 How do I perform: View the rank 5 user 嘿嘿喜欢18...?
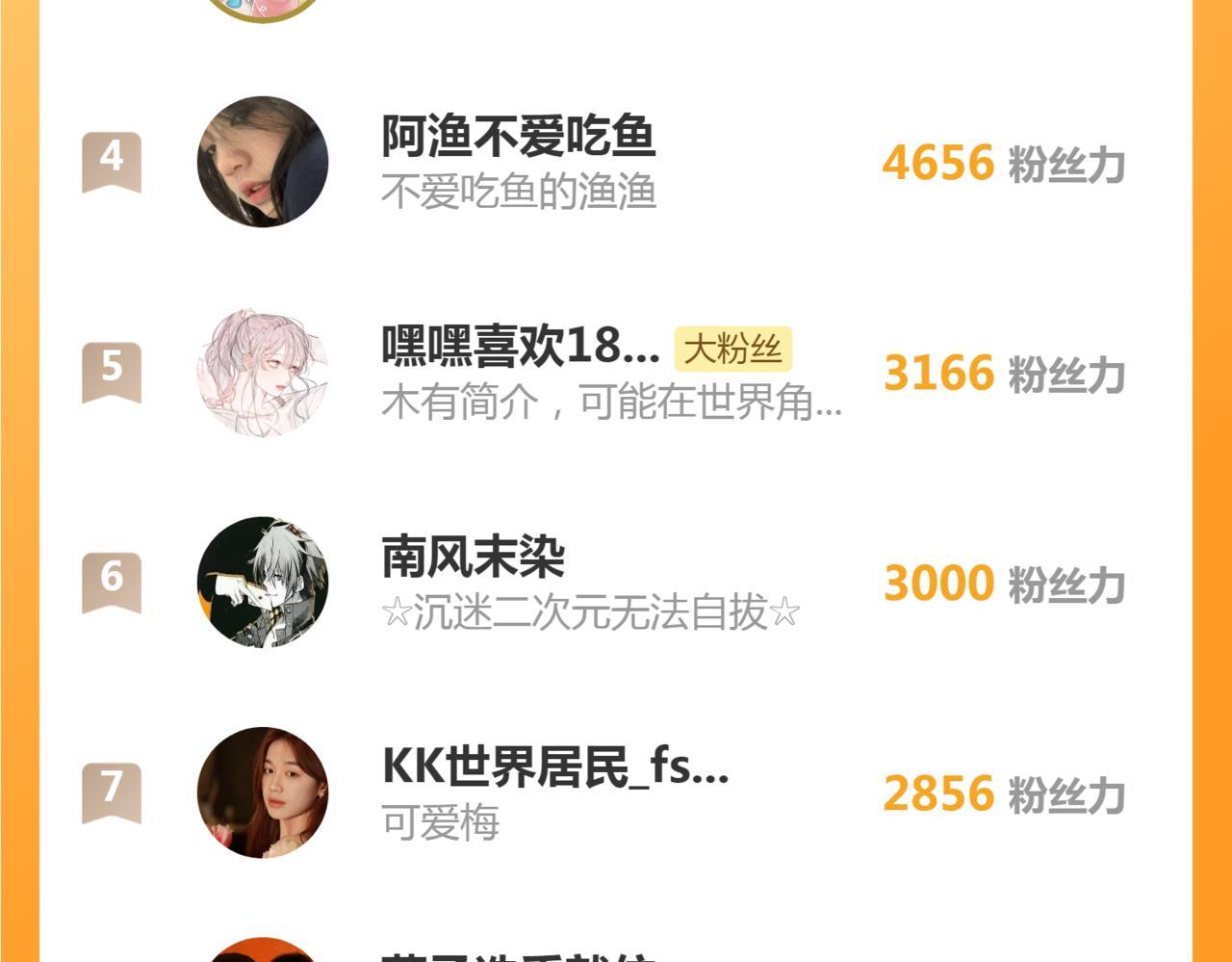(x=520, y=347)
